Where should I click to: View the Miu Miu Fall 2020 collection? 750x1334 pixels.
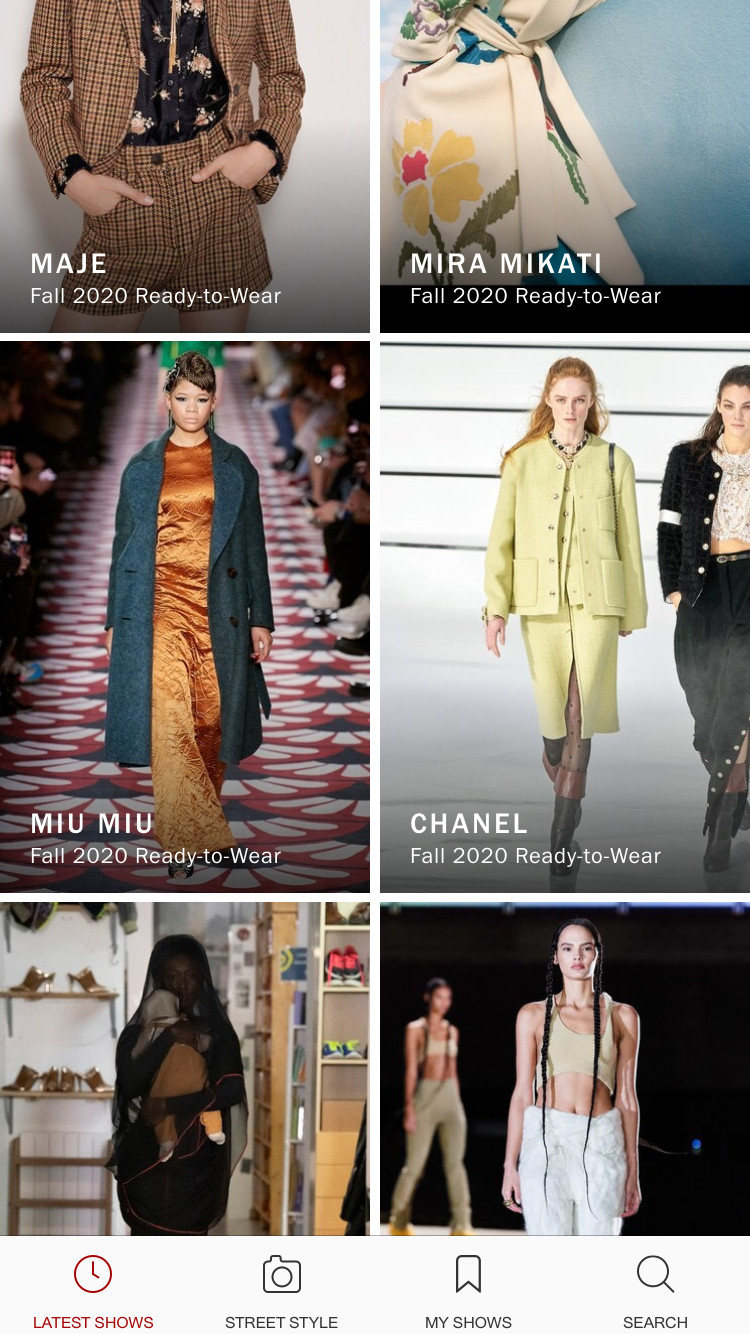tap(185, 617)
